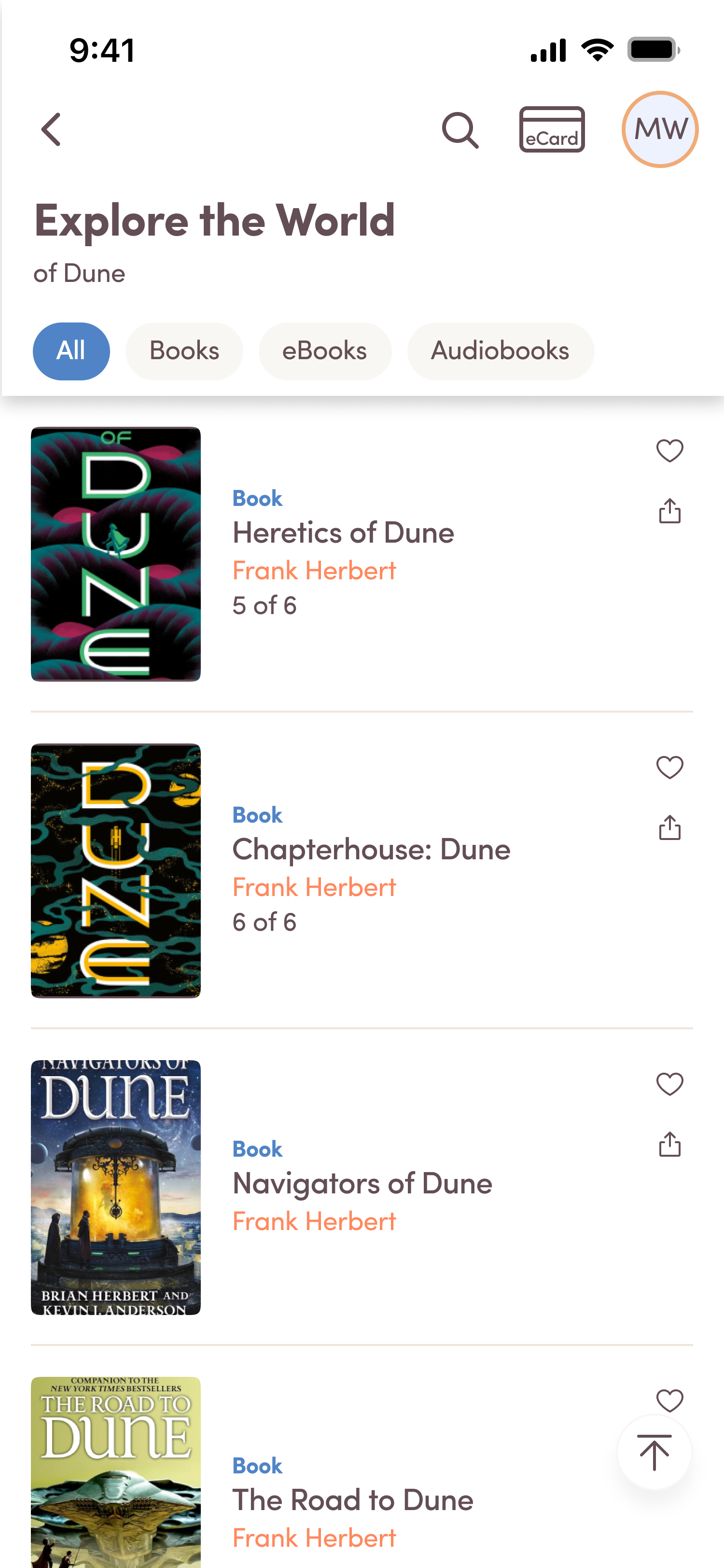Add Navigators of Dune to favorites
724x1568 pixels.
669,1084
